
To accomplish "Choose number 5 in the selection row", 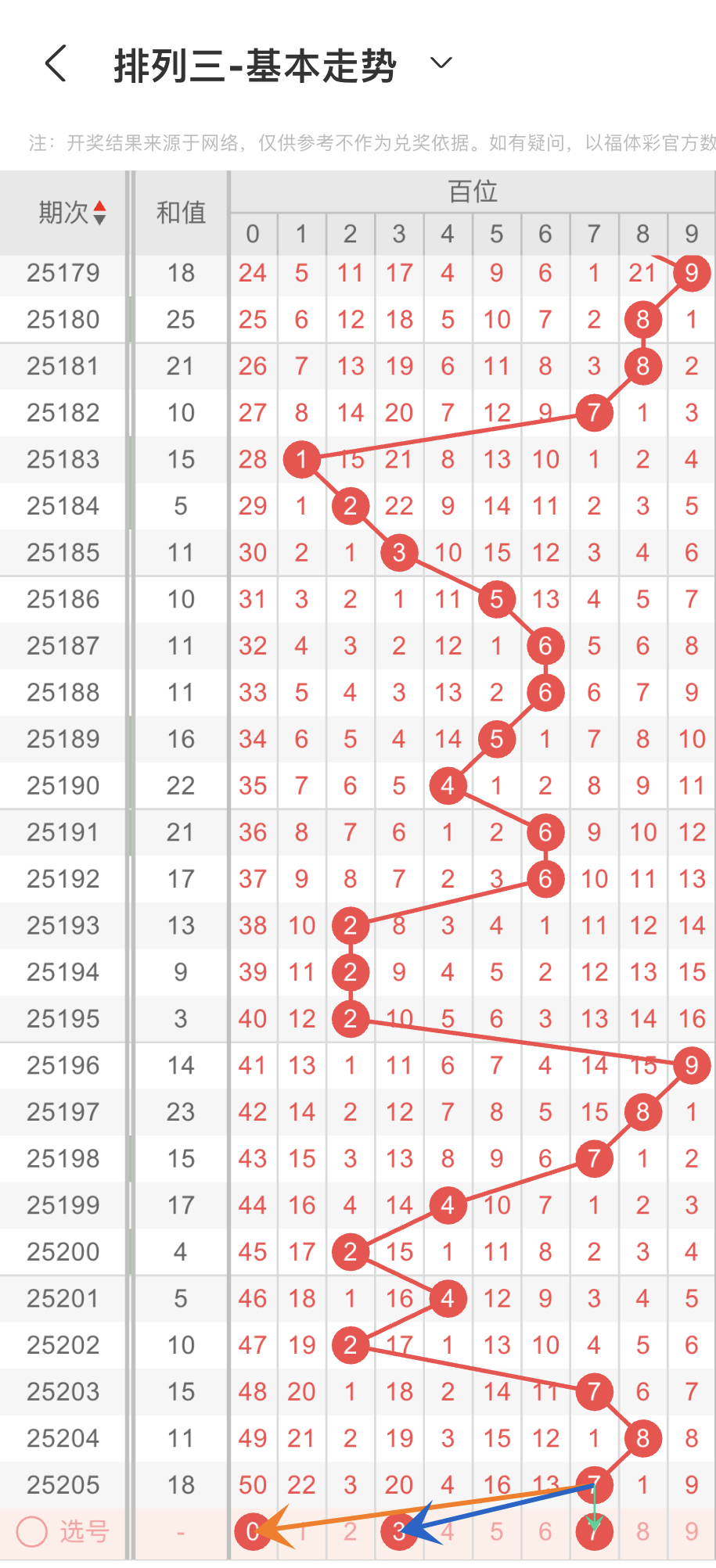I will (x=496, y=1531).
